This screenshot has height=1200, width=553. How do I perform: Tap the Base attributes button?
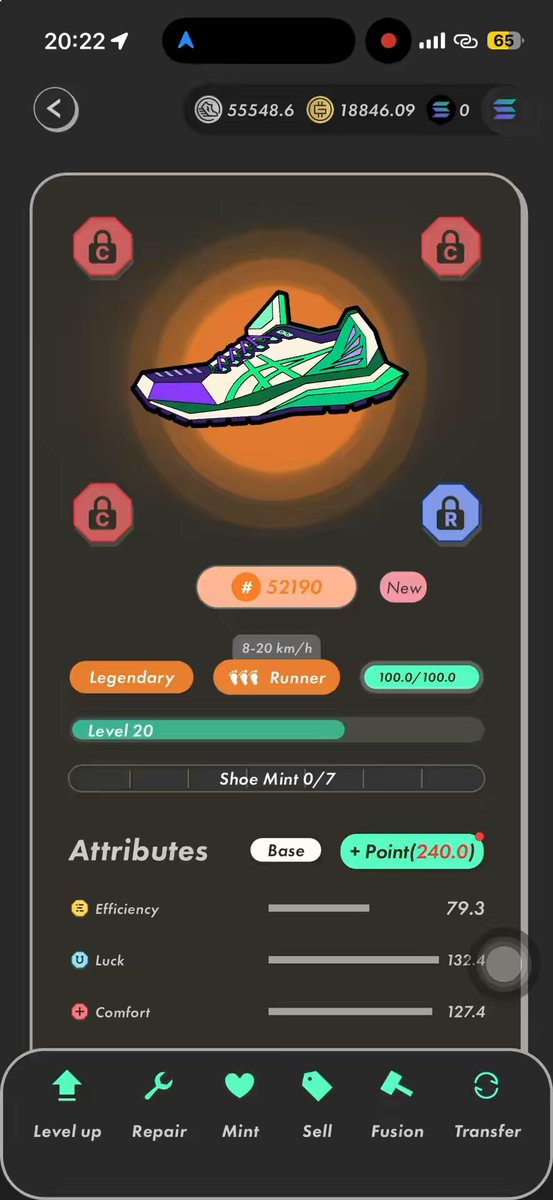pyautogui.click(x=286, y=851)
